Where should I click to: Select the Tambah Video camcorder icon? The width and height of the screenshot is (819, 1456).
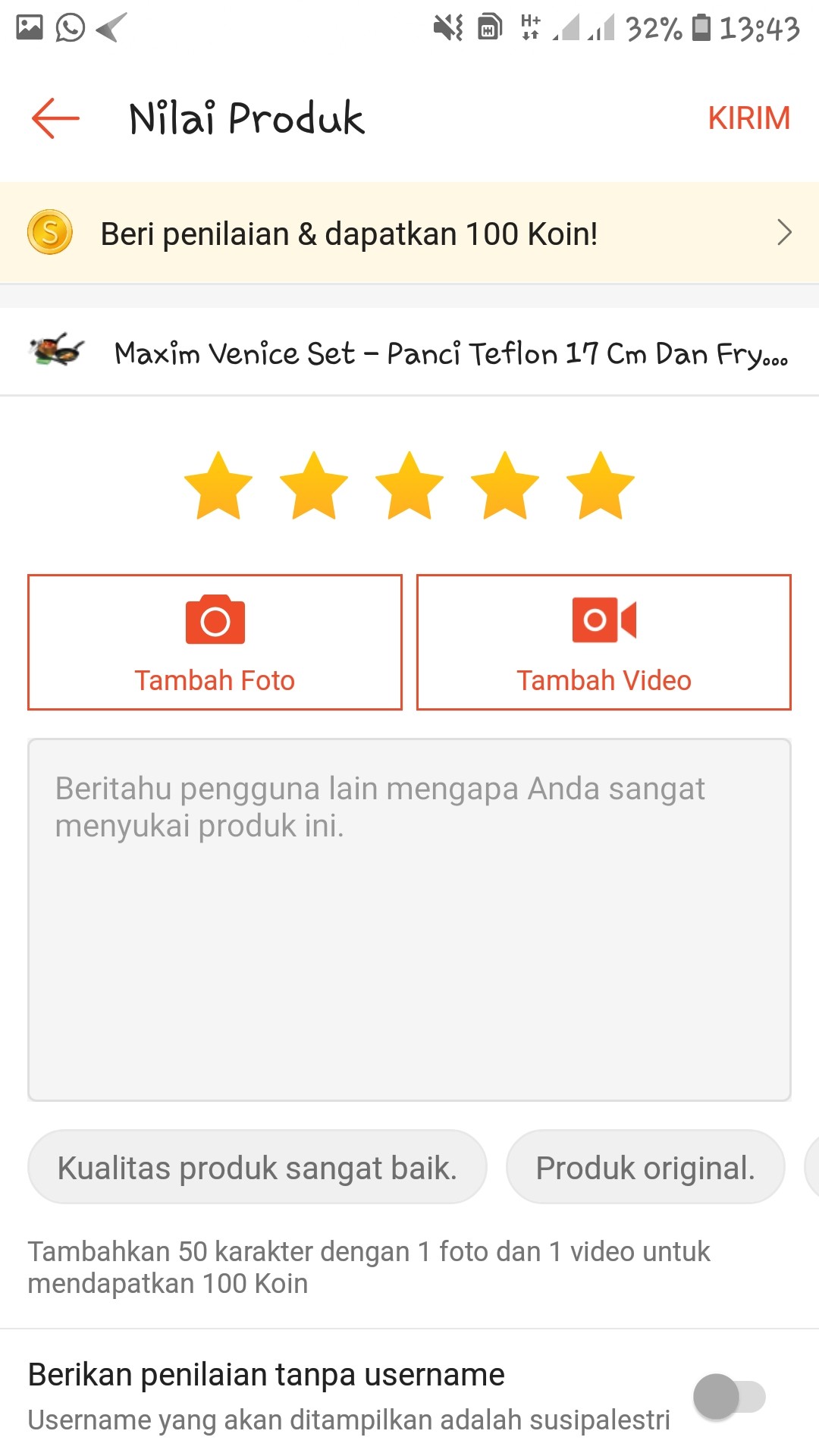coord(603,619)
